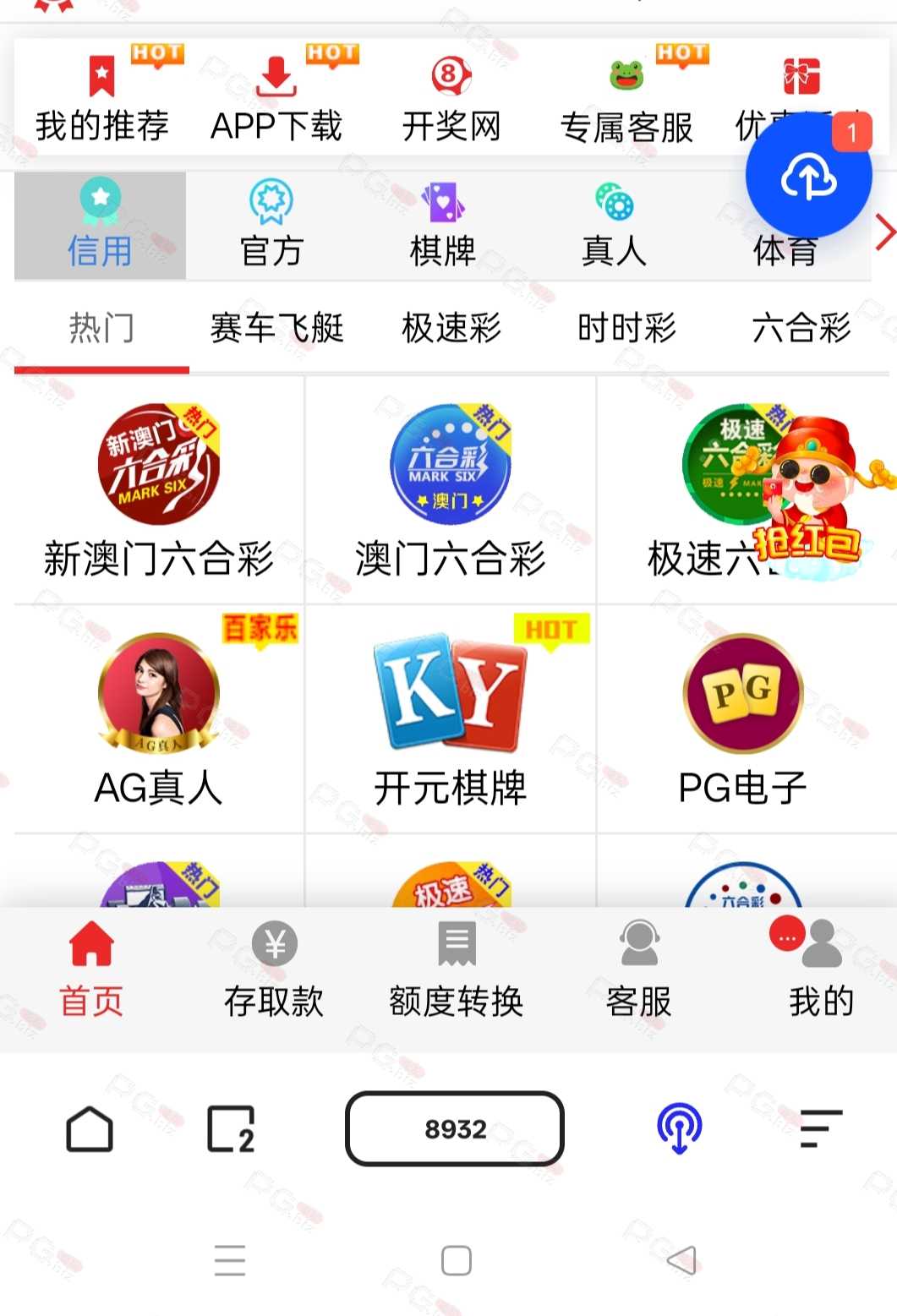Open the 澳门六合彩 game

[x=451, y=490]
